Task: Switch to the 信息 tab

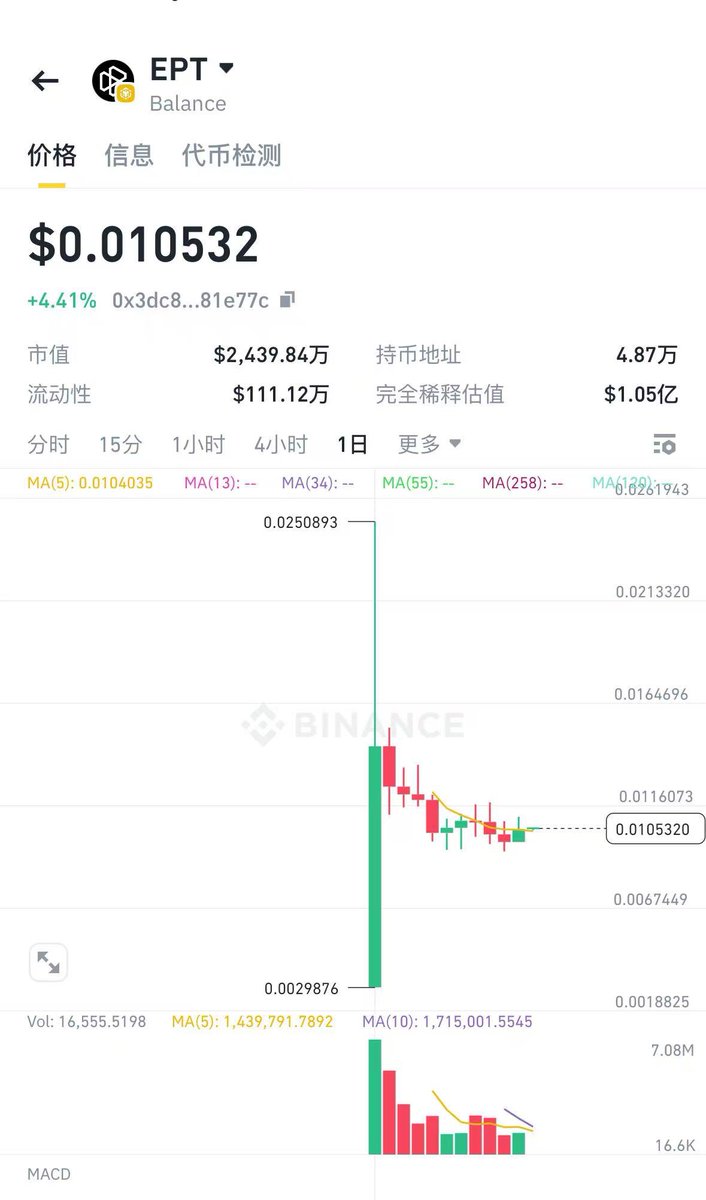Action: 129,155
